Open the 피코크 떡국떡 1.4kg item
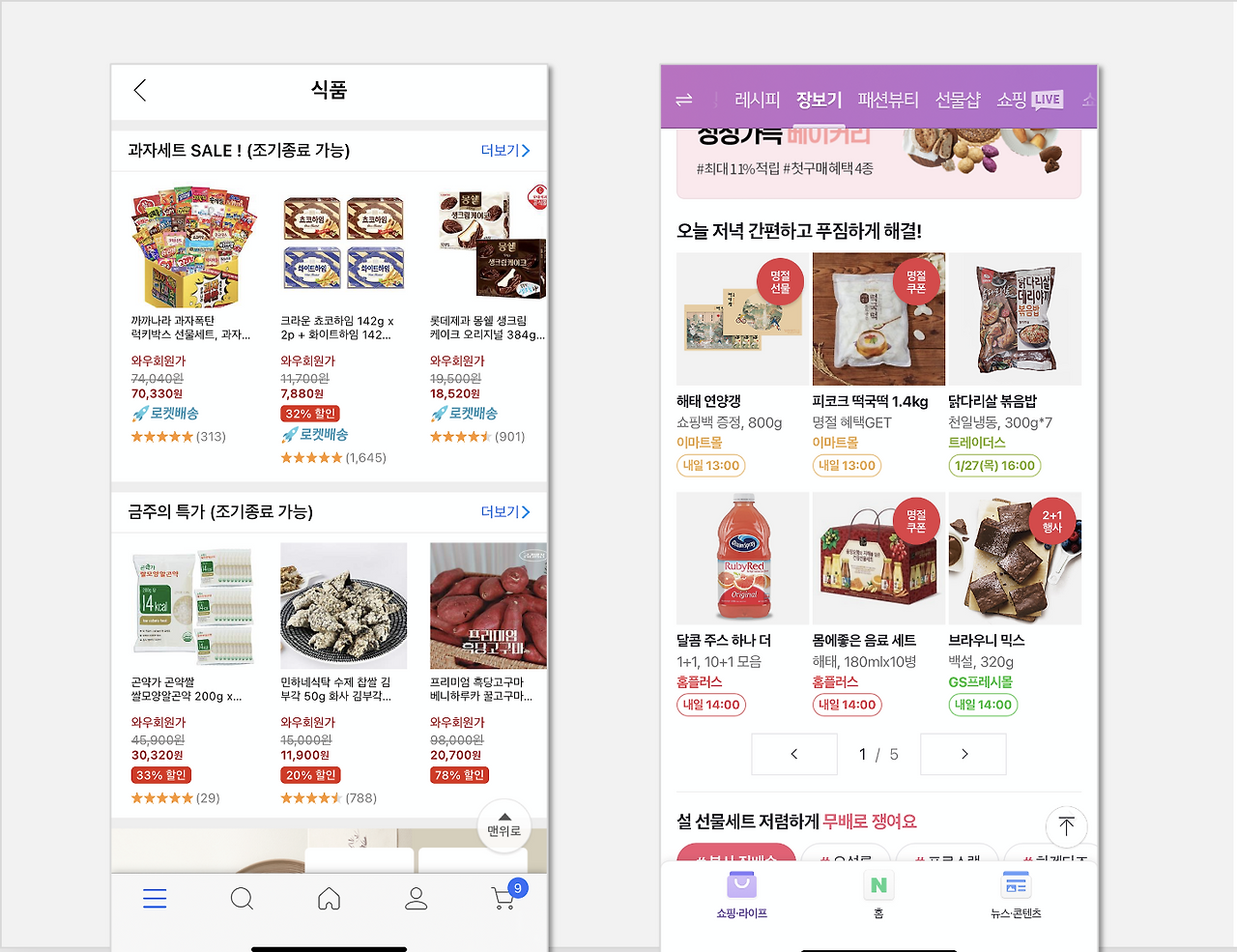This screenshot has width=1237, height=952. pyautogui.click(x=878, y=364)
